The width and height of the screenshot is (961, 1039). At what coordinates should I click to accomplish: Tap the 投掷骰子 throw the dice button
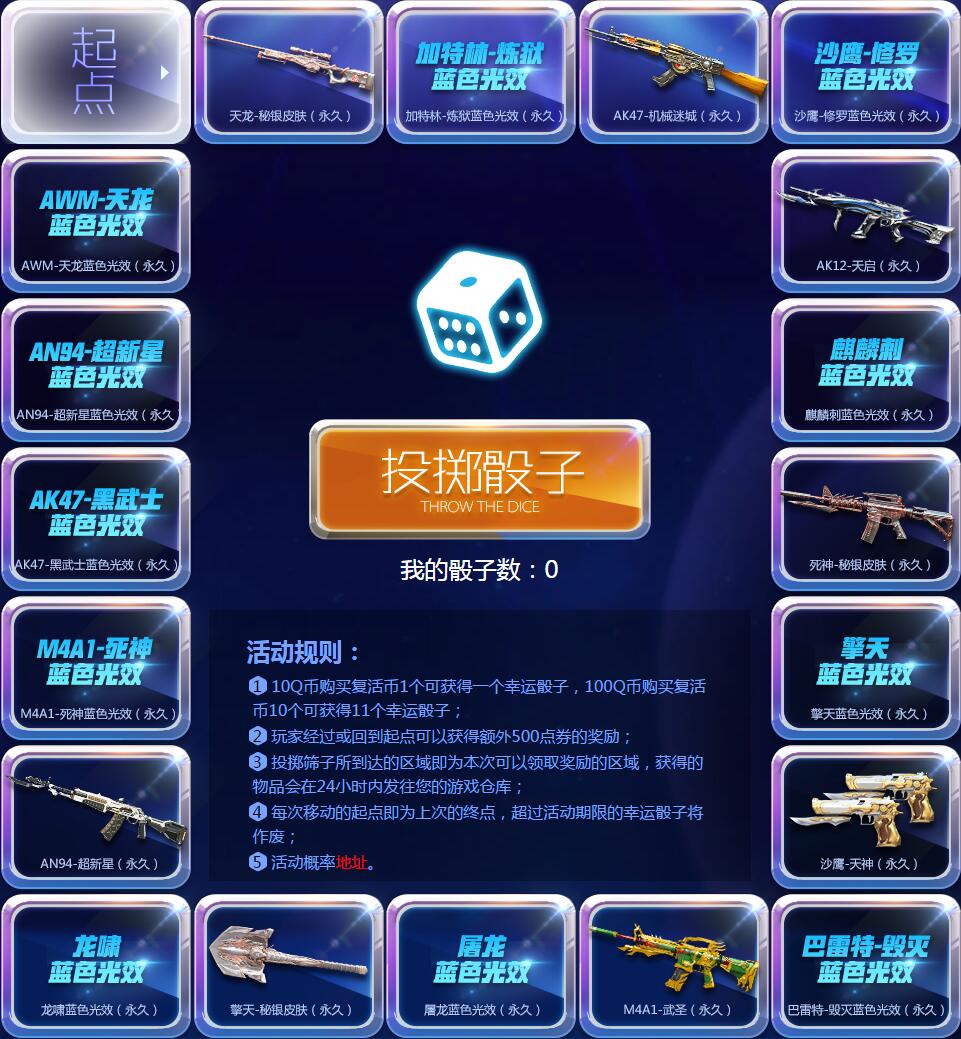480,480
